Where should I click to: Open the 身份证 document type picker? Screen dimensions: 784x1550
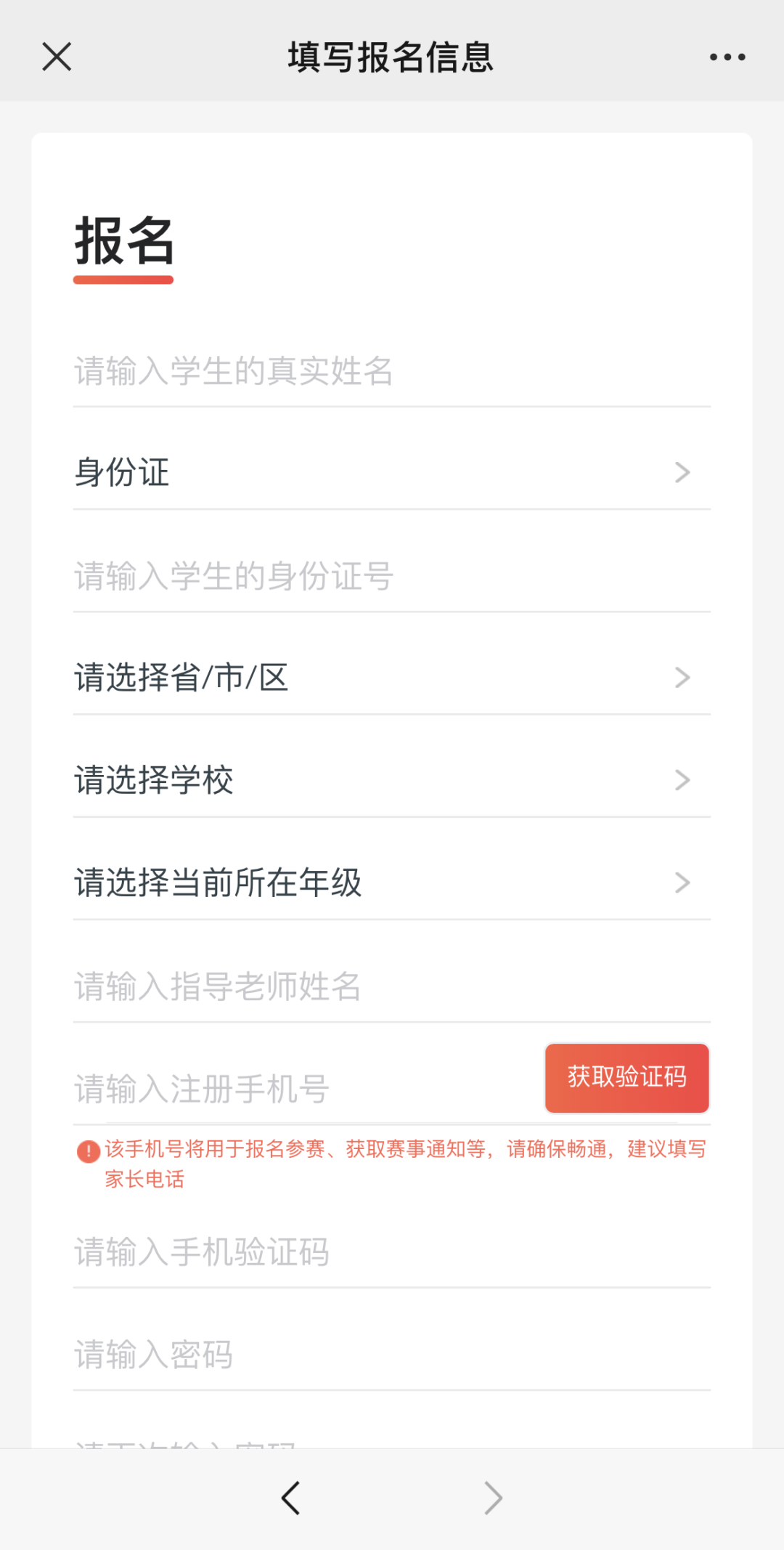(x=392, y=473)
